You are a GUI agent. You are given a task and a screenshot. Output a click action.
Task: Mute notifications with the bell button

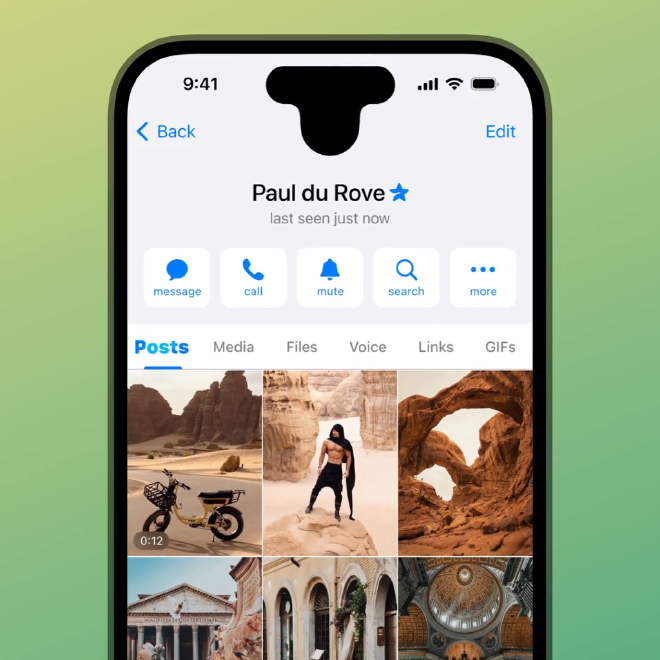(330, 277)
